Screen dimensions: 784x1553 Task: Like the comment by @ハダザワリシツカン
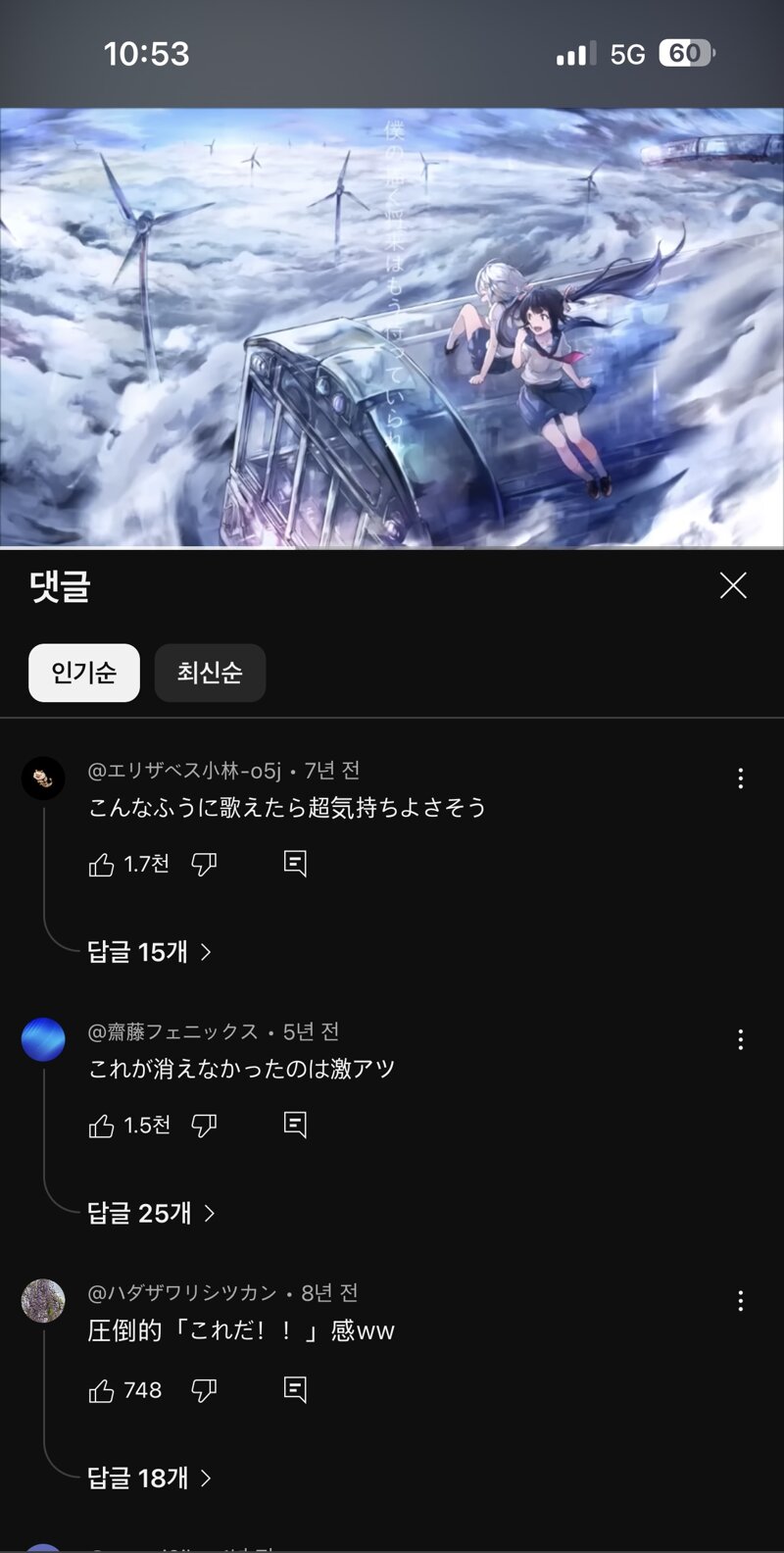click(102, 1391)
